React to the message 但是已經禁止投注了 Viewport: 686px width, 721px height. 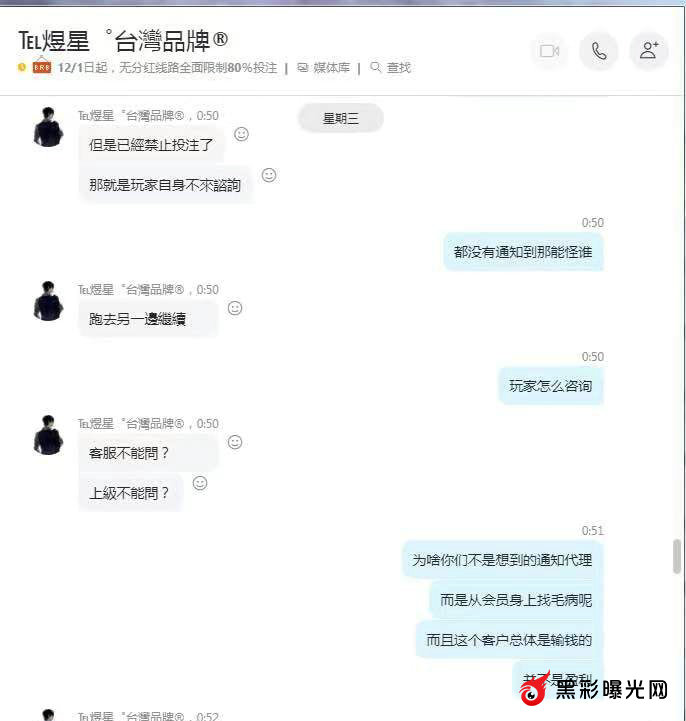click(241, 134)
